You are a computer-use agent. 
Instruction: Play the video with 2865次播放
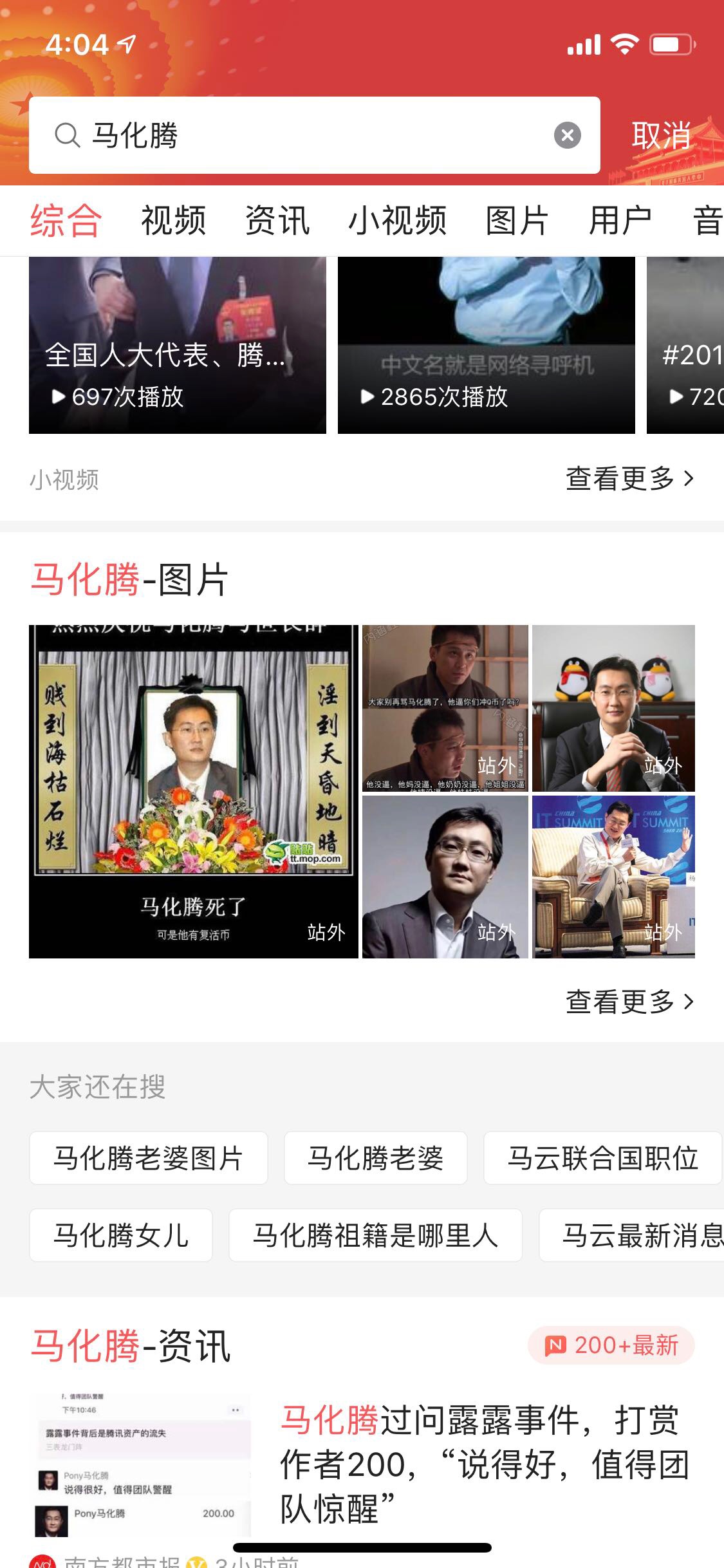(x=486, y=345)
